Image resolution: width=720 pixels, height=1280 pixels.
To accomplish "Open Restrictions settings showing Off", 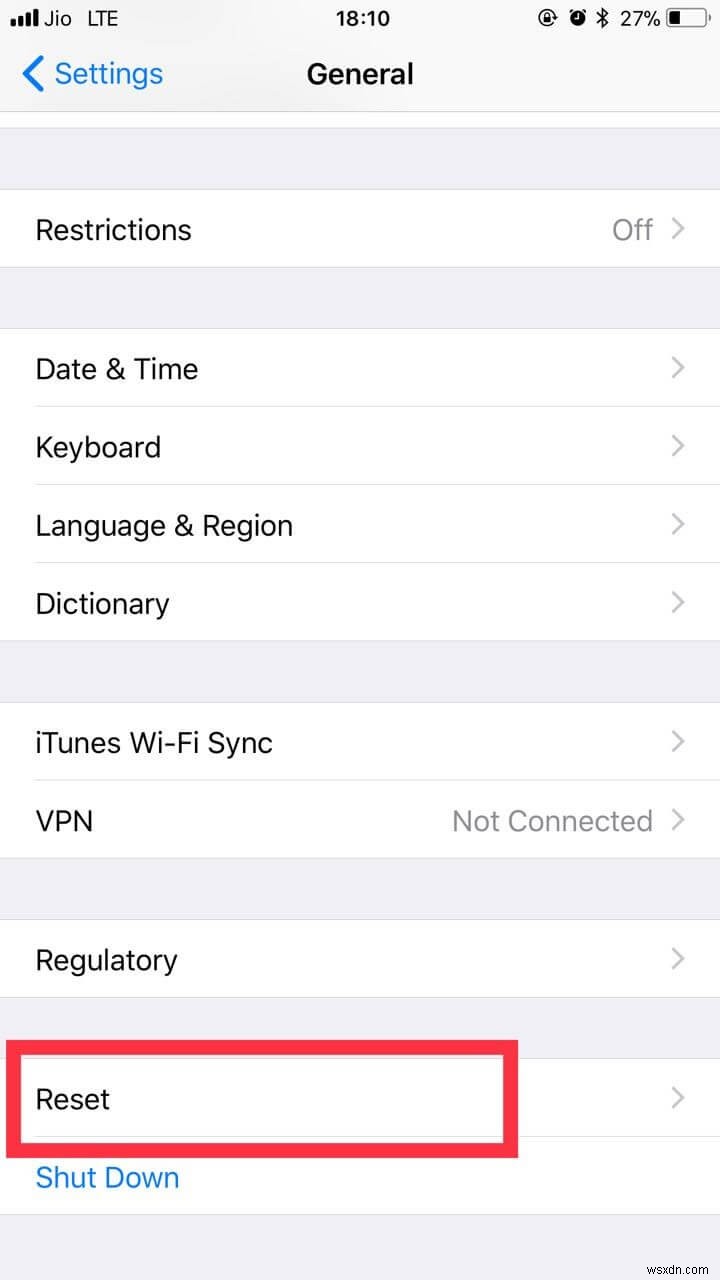I will [360, 229].
